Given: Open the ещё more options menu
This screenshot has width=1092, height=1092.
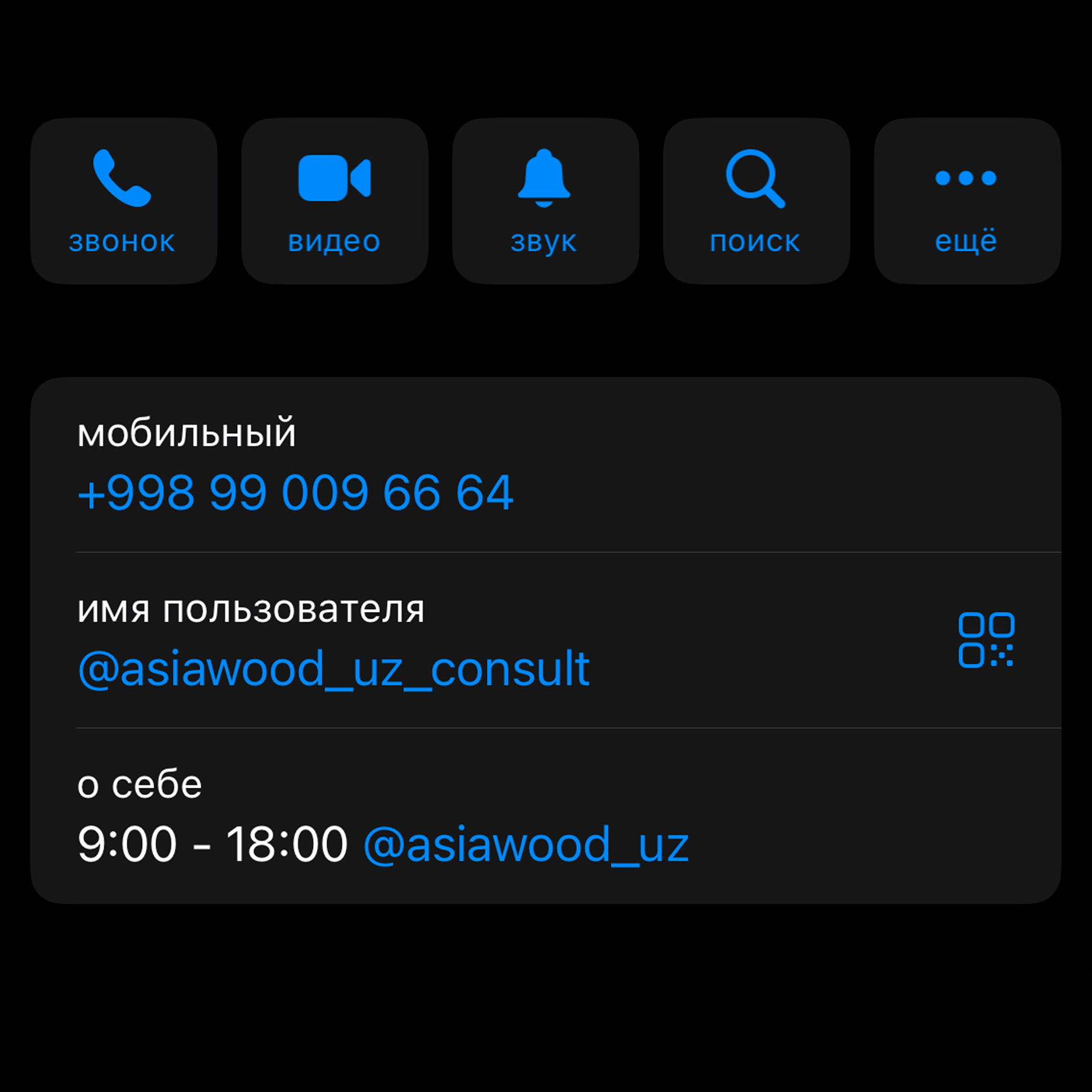Looking at the screenshot, I should (x=967, y=201).
